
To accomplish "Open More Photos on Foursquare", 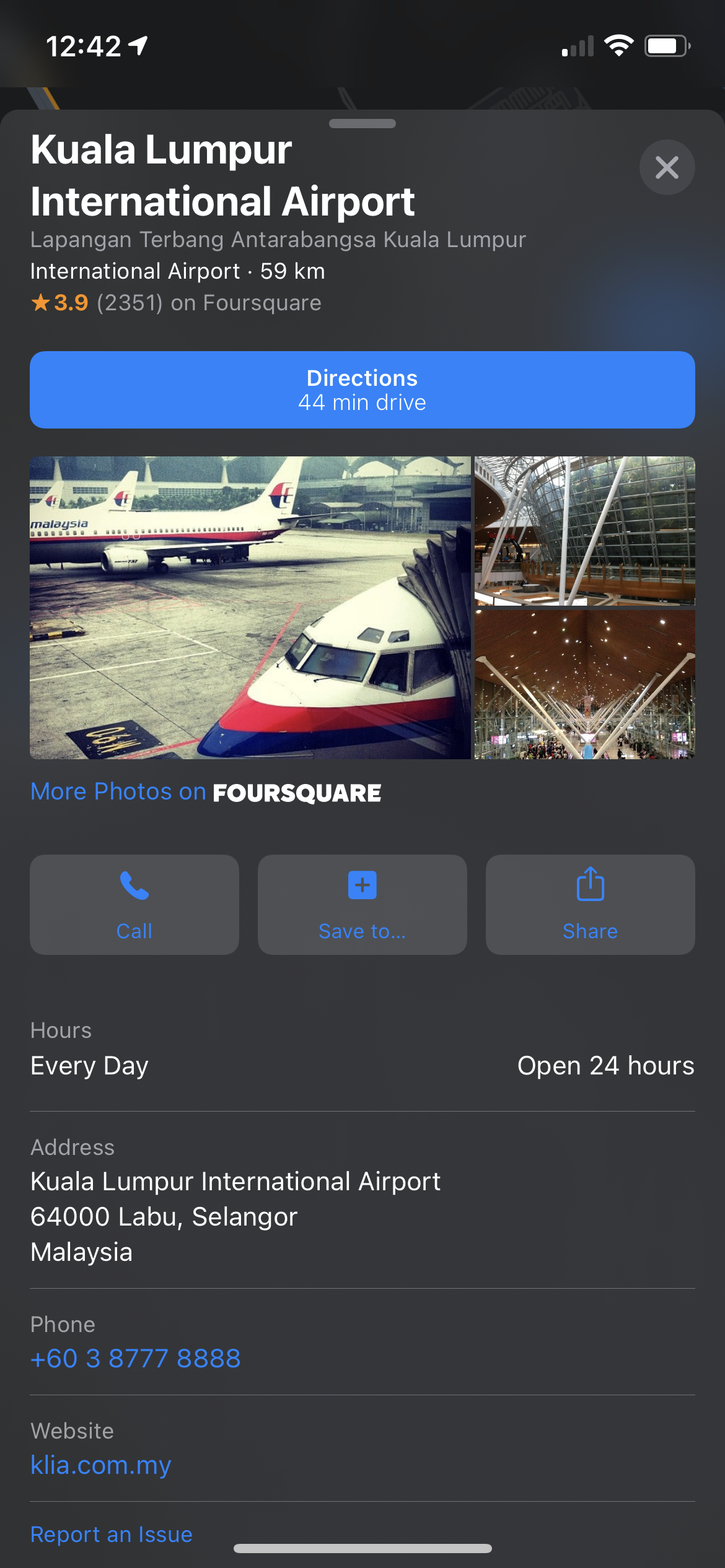I will click(x=206, y=792).
